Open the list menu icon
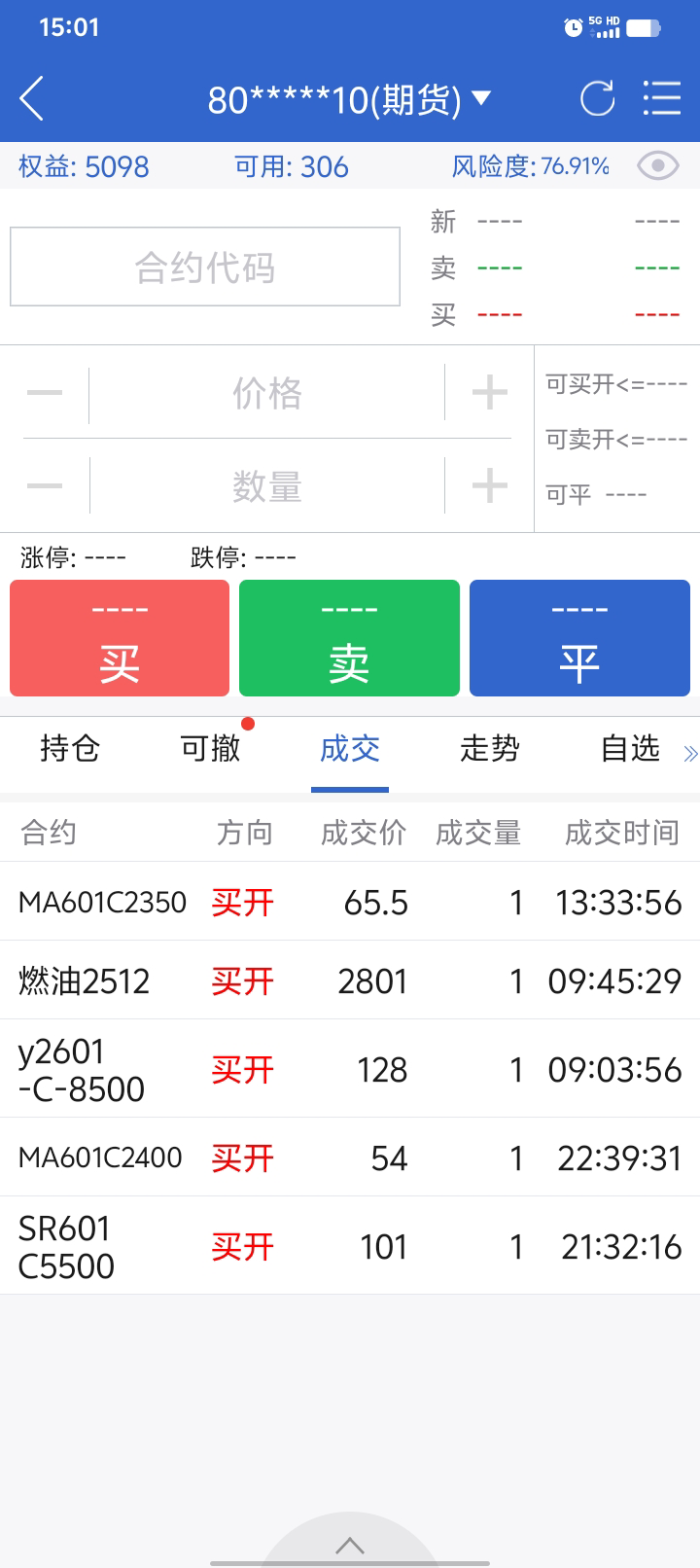Screen dimensions: 700x1568 [662, 98]
